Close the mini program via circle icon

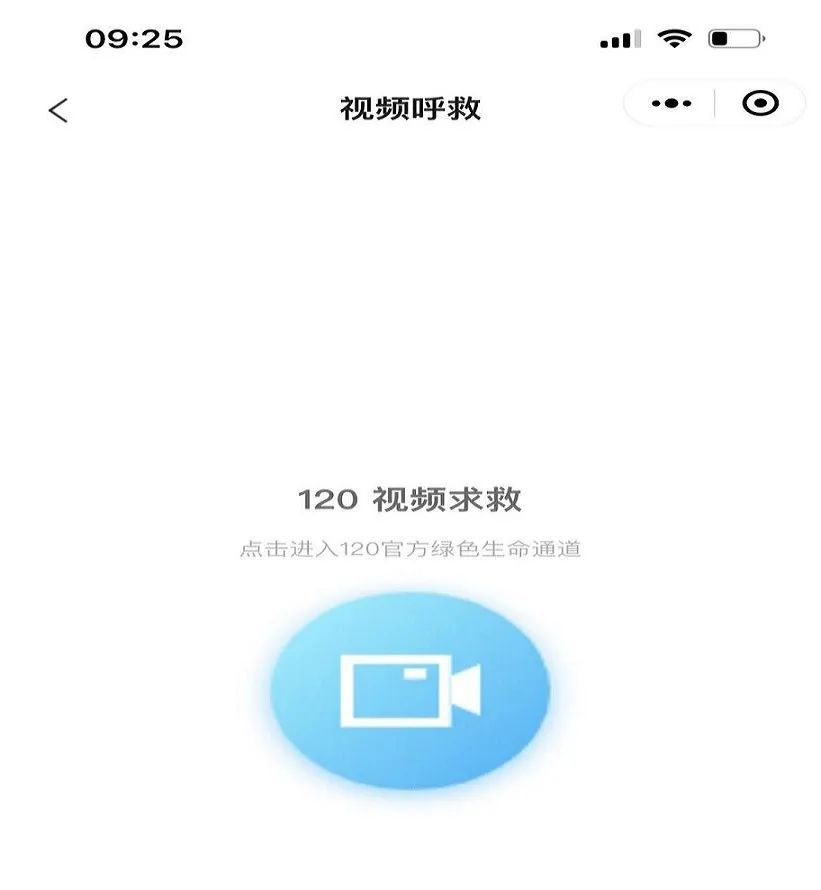(760, 104)
